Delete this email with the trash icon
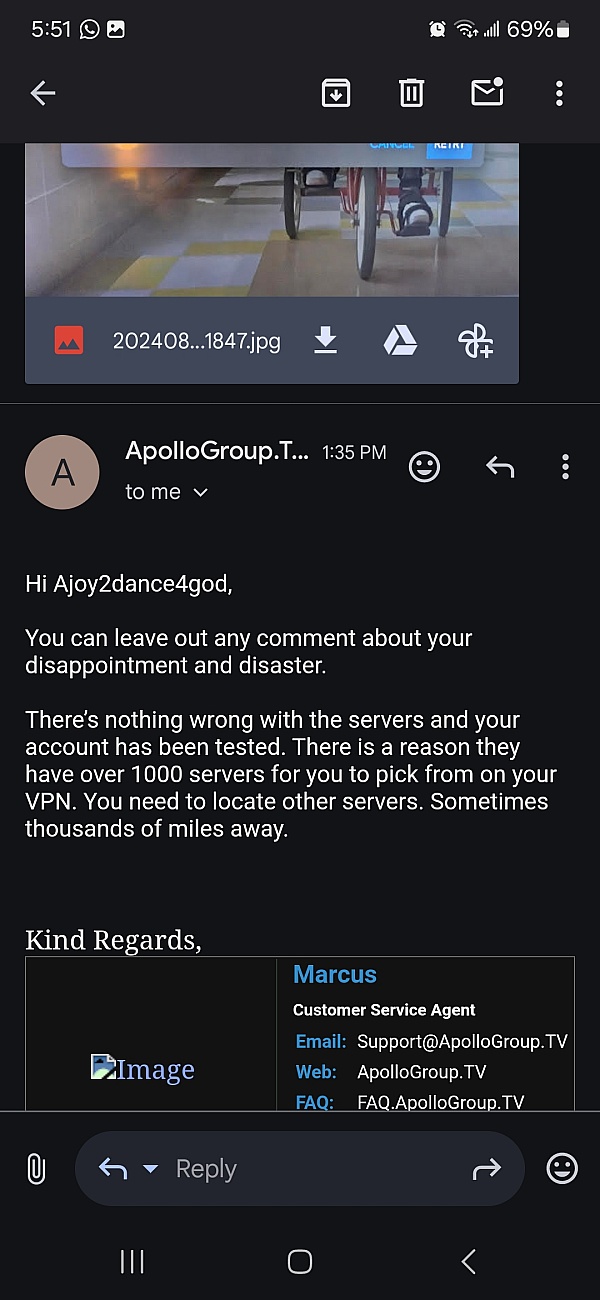 (411, 93)
